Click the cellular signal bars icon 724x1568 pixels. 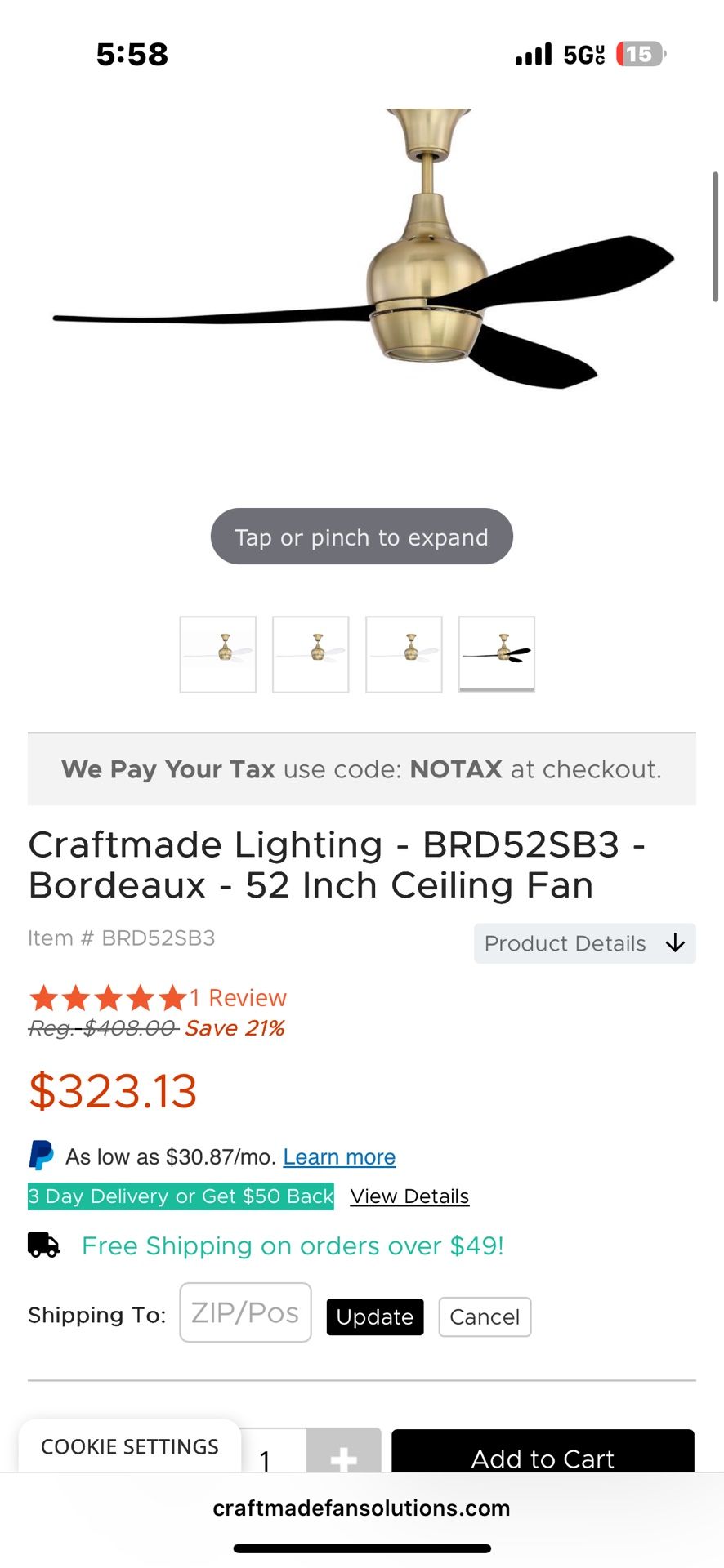pyautogui.click(x=532, y=53)
